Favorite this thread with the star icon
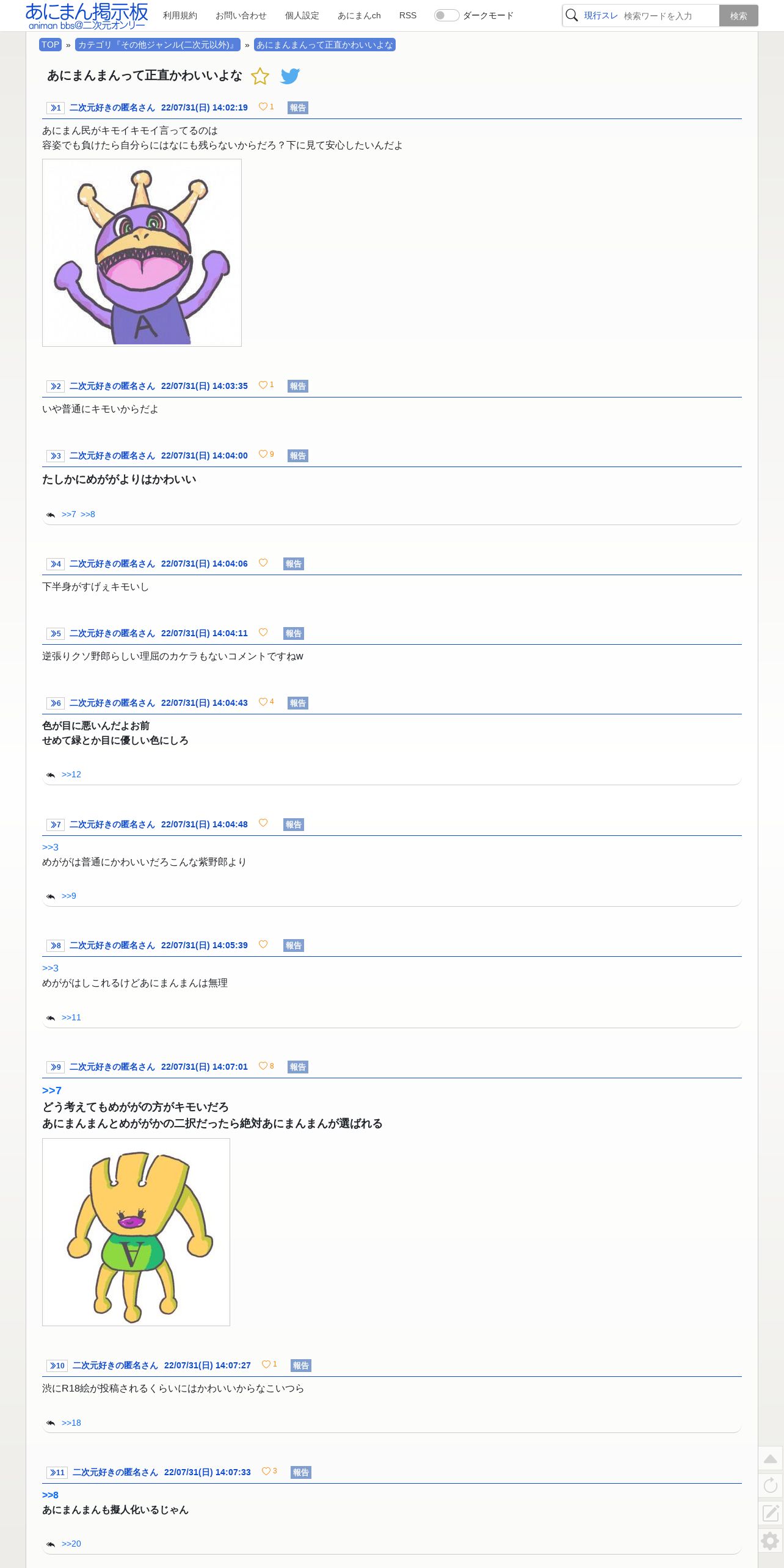 coord(260,76)
